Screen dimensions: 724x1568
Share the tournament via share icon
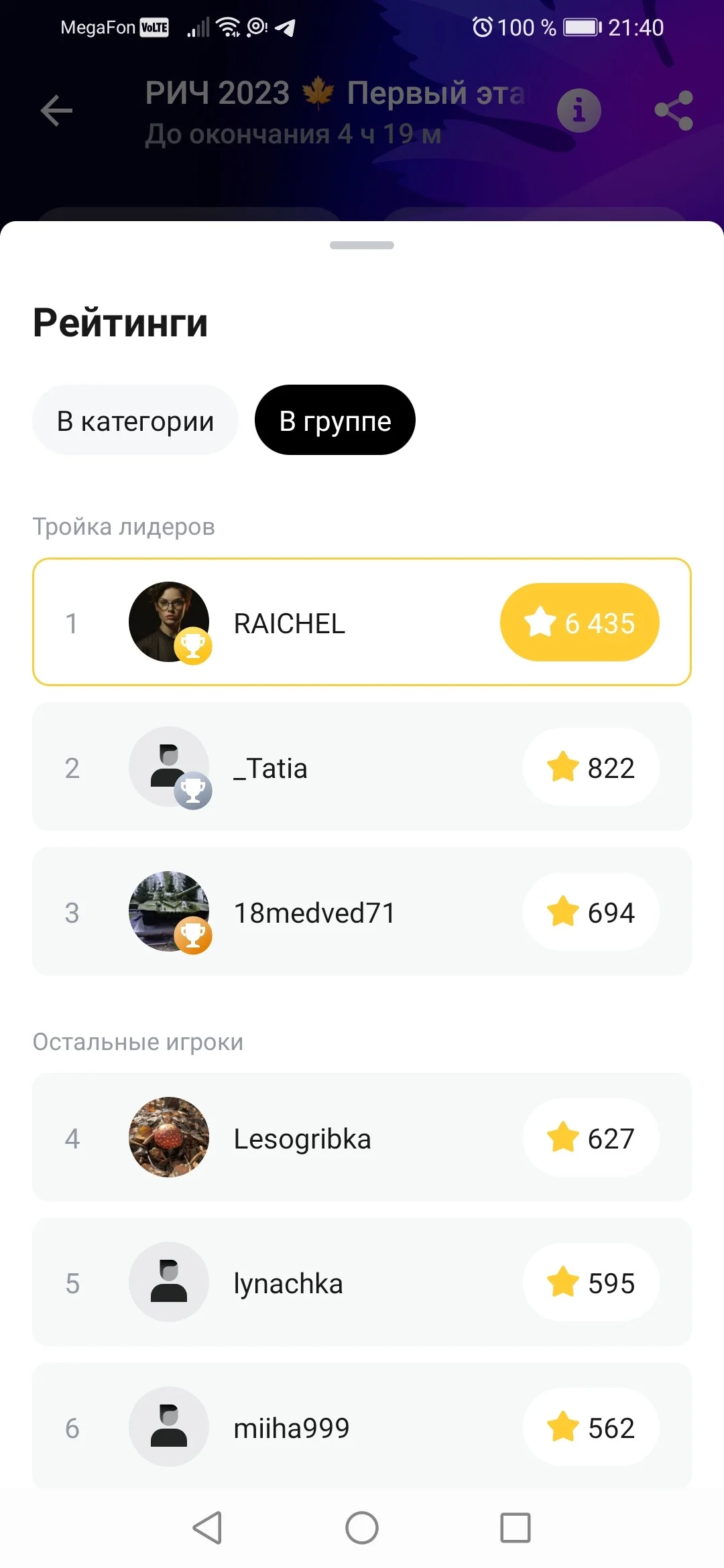[x=674, y=111]
